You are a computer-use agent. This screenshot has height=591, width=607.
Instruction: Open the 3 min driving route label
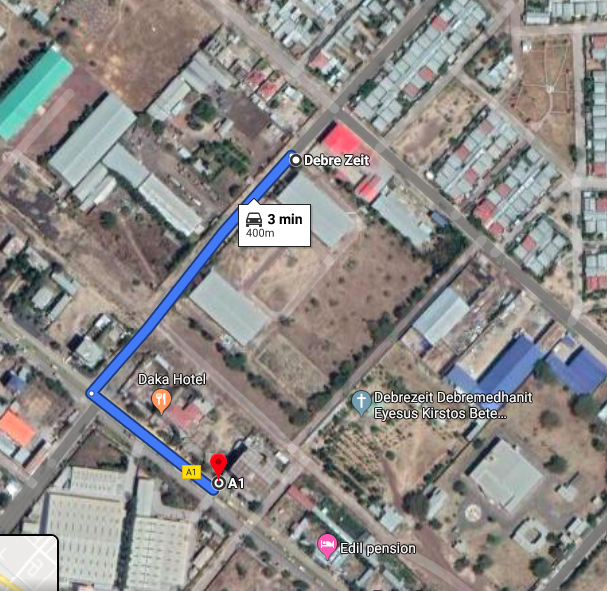point(275,224)
